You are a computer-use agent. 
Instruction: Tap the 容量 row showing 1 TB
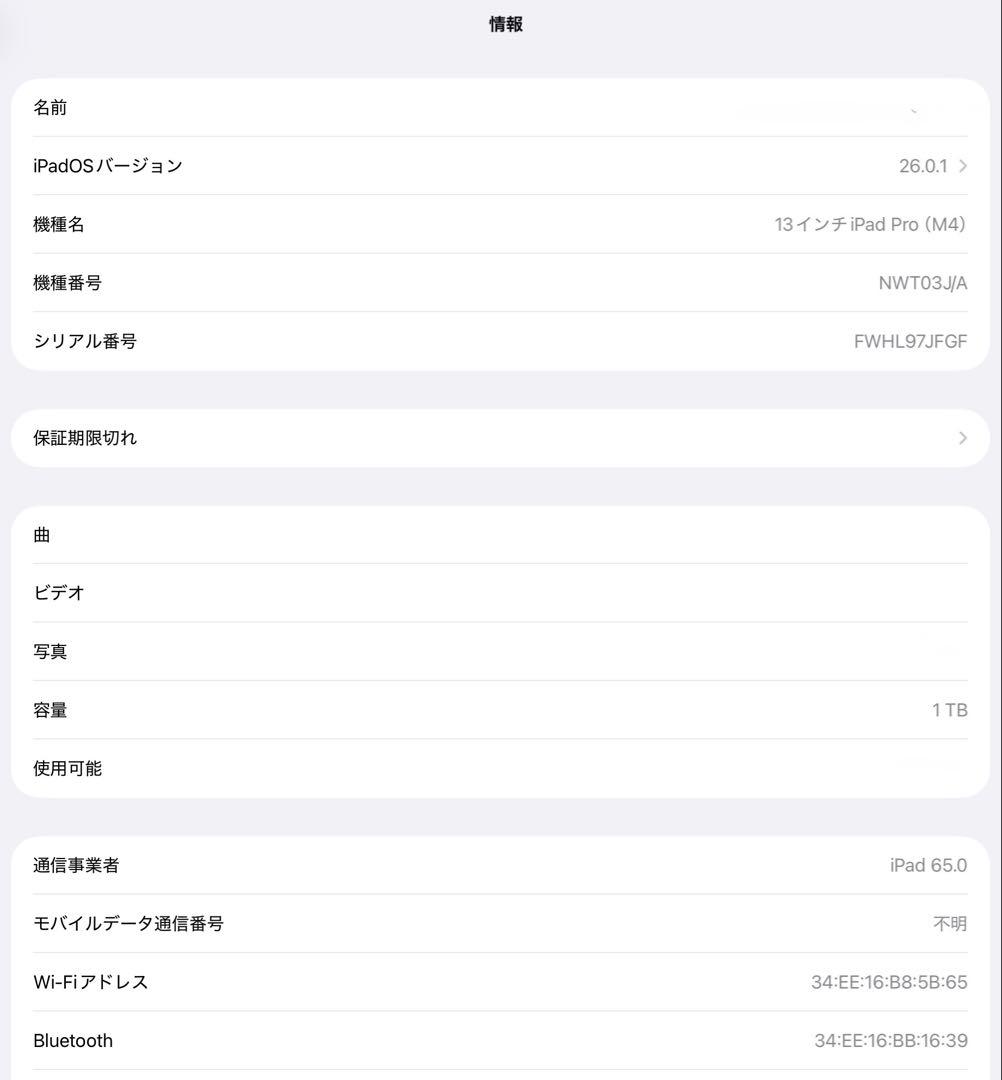click(x=500, y=710)
